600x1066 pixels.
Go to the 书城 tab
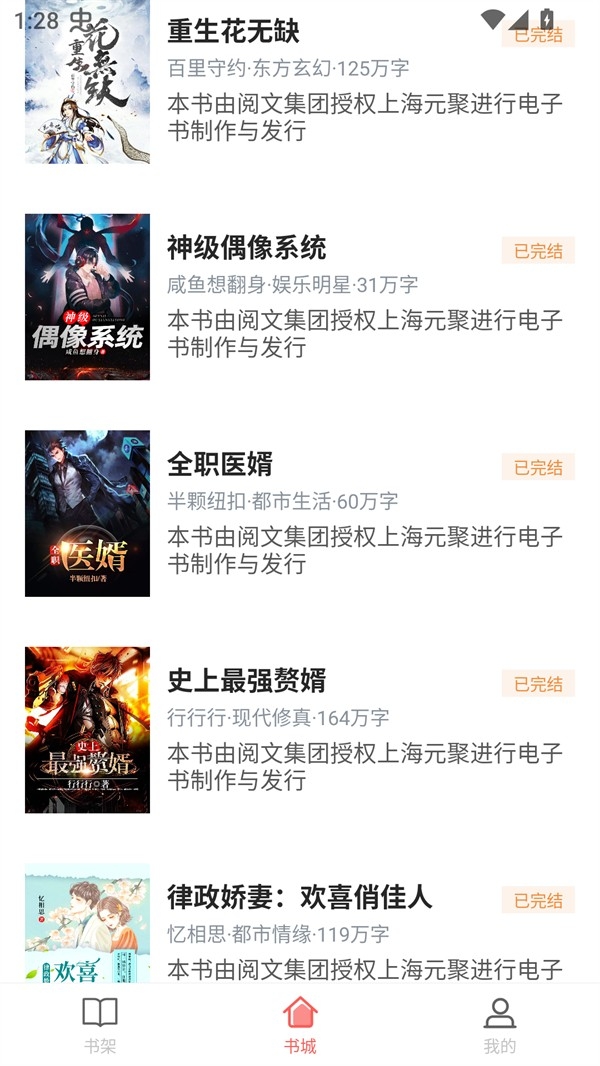point(300,1025)
